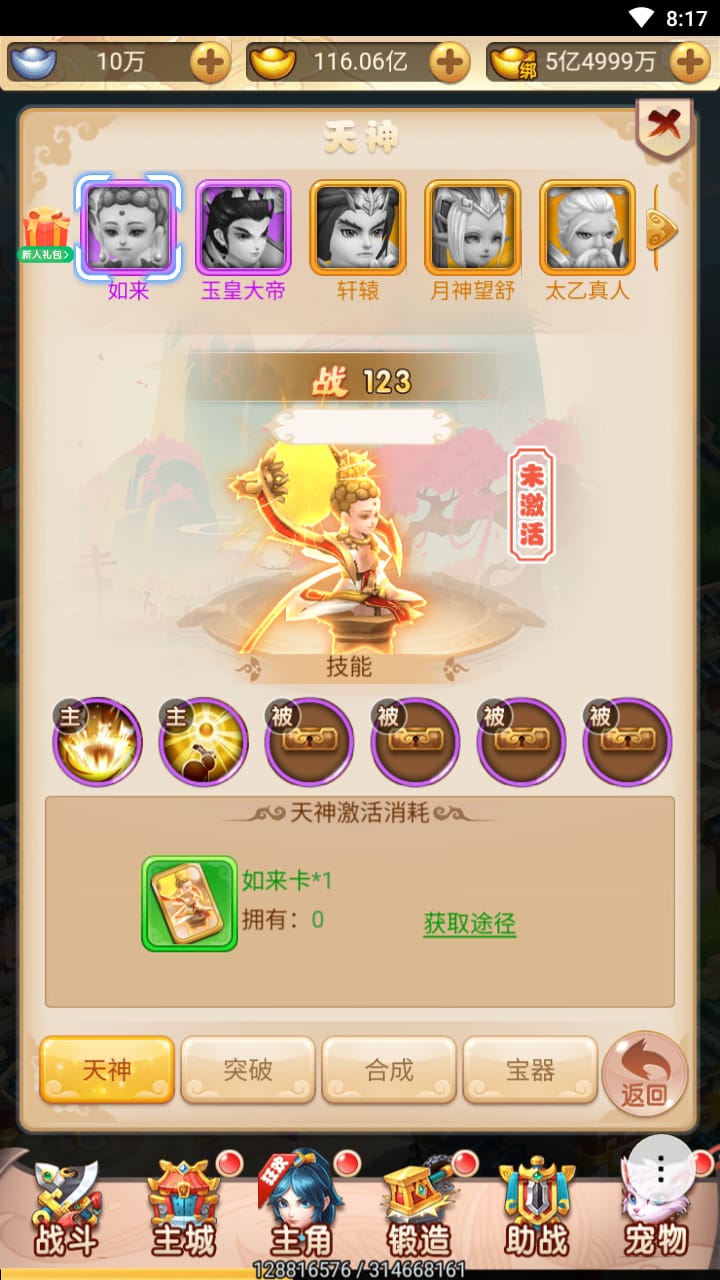This screenshot has width=720, height=1280.
Task: Open 锻造 in bottom navigation
Action: (x=419, y=1209)
